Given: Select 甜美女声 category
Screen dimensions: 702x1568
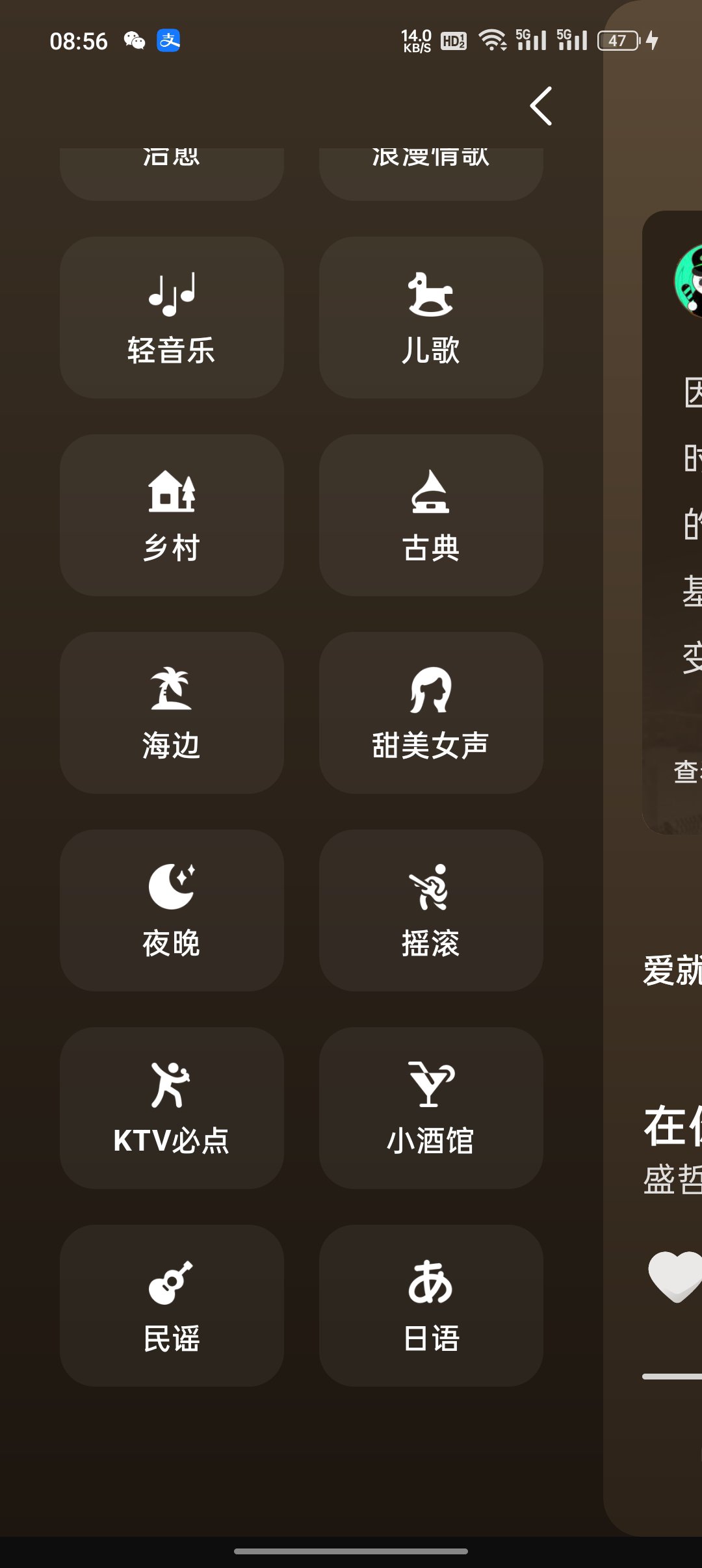Looking at the screenshot, I should click(431, 712).
